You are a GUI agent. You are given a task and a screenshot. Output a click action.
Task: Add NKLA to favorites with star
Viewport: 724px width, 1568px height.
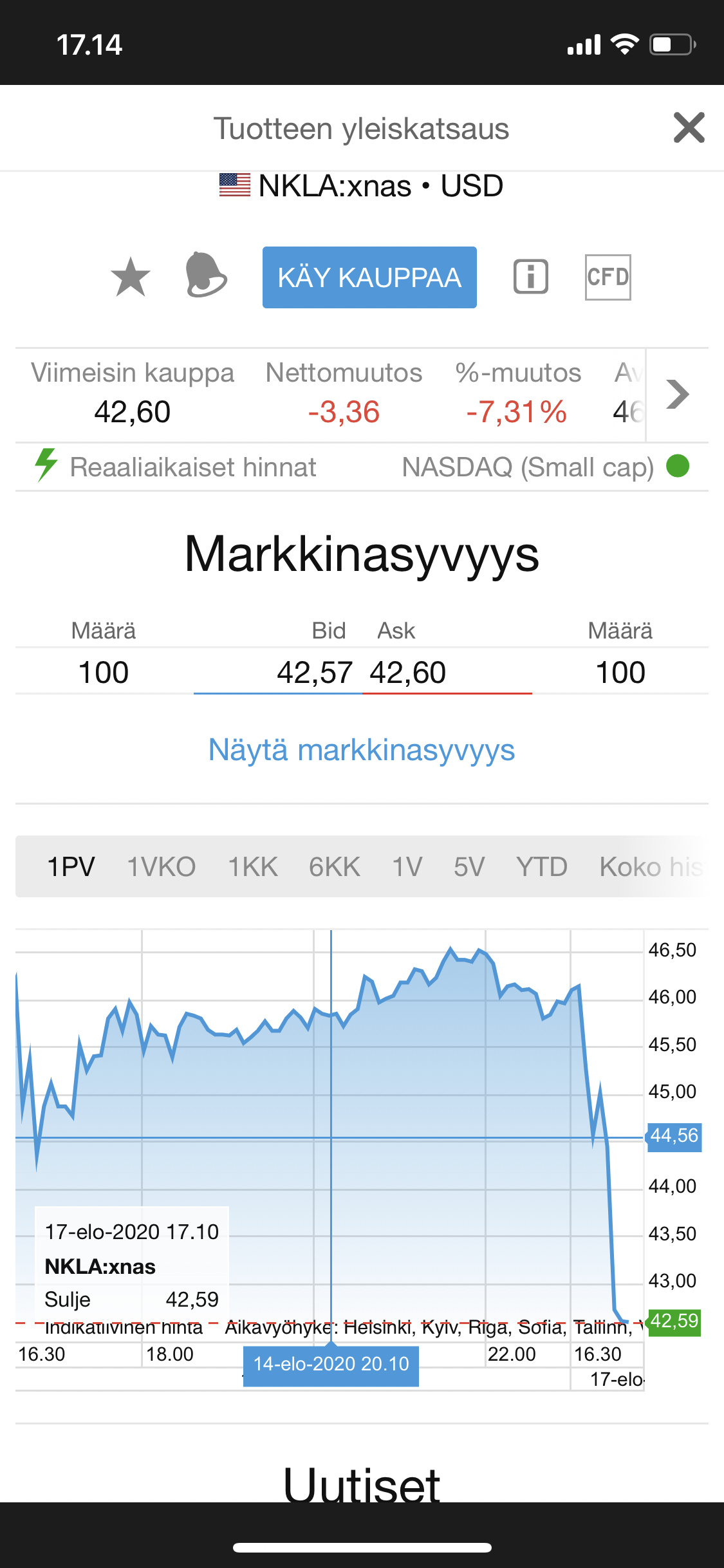[x=131, y=277]
